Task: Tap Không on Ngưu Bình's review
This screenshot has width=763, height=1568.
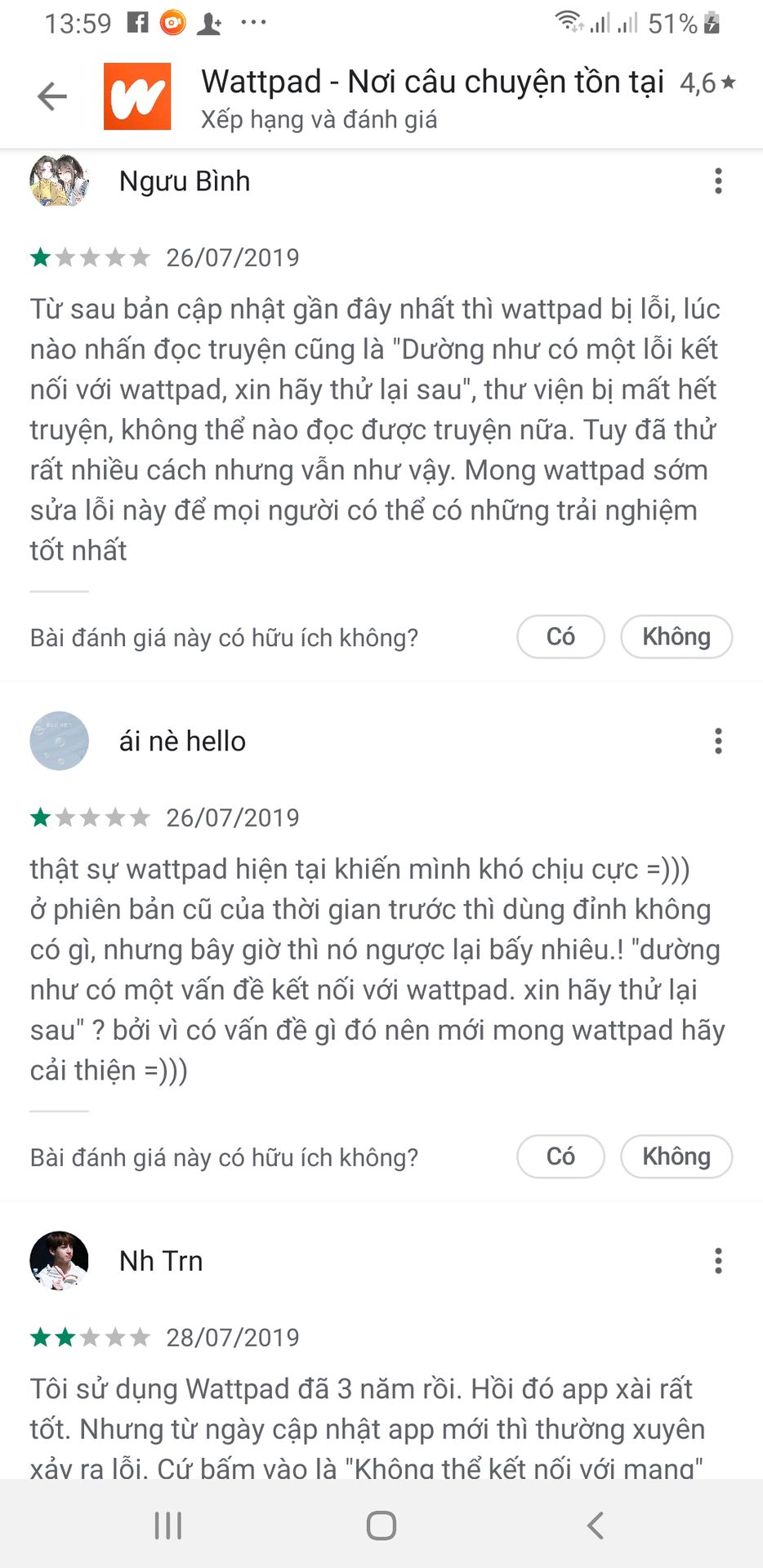Action: coord(676,637)
